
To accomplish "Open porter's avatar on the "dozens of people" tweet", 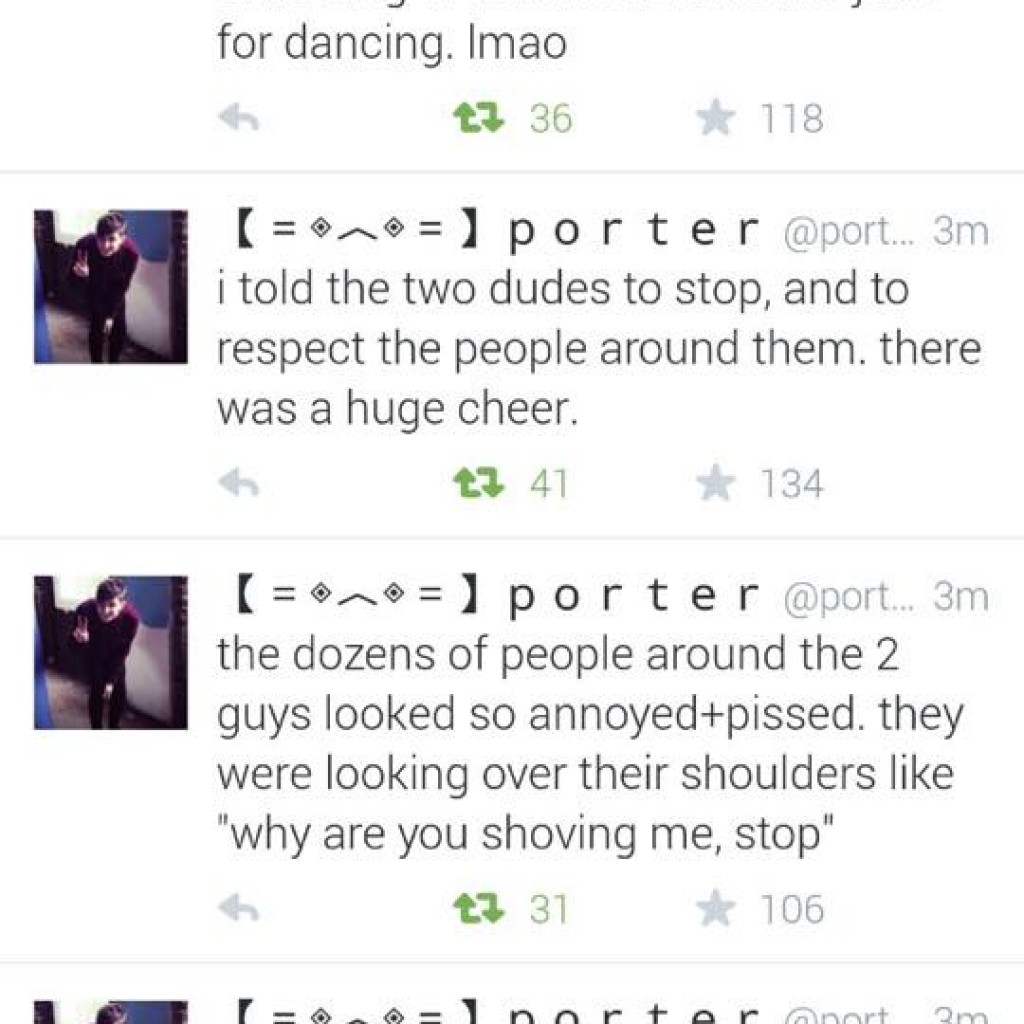I will coord(110,652).
